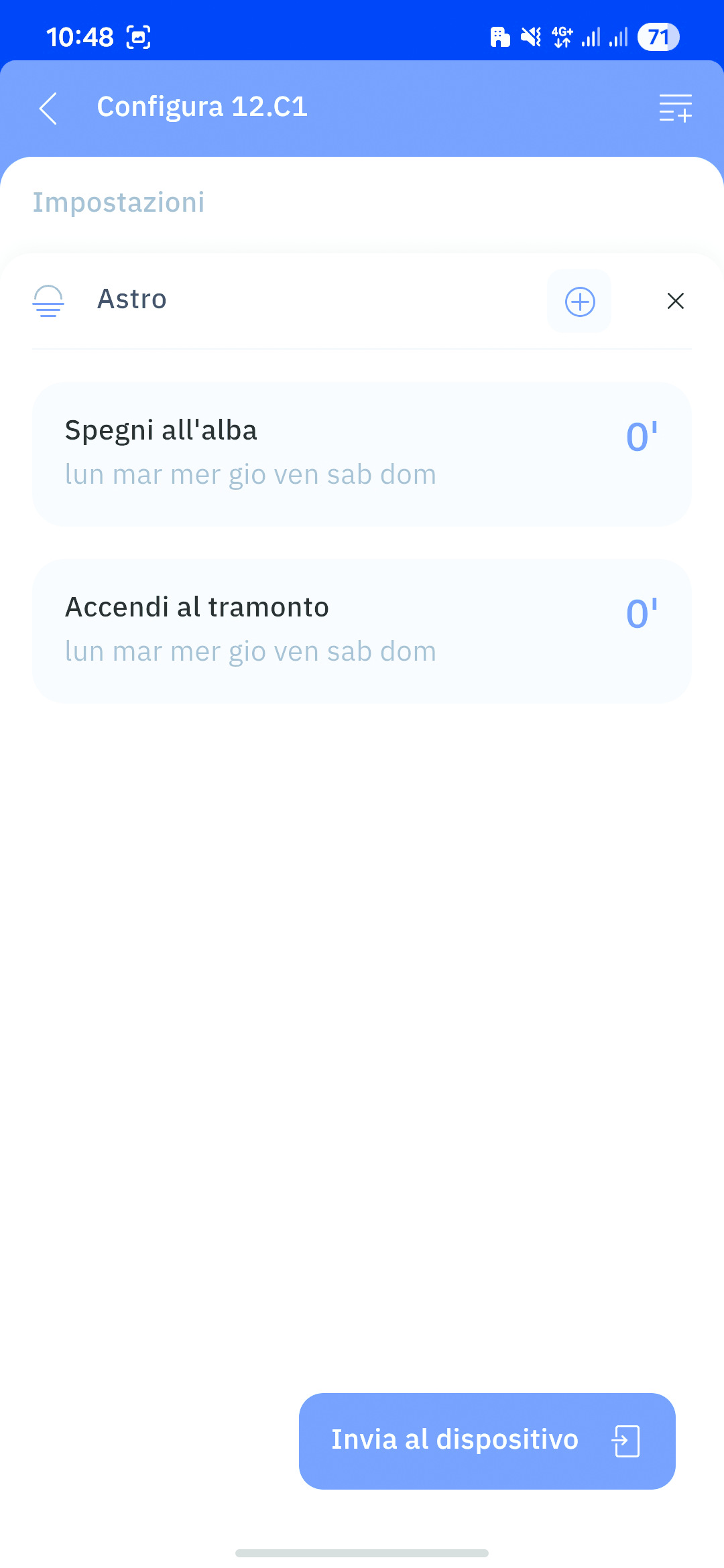Tap Invia al dispositivo button
This screenshot has height=1568, width=724.
487,1441
